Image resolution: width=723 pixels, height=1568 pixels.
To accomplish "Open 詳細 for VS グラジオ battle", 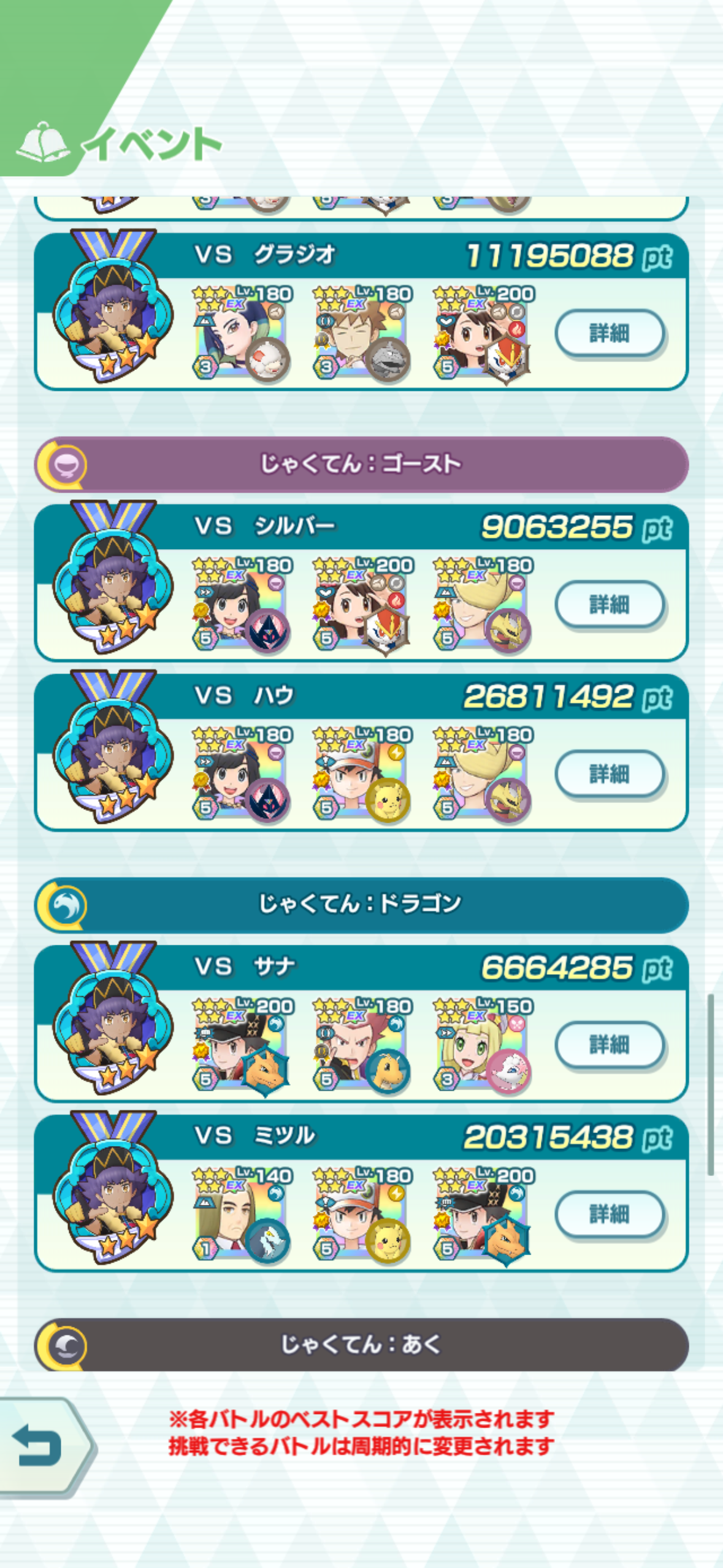I will coord(609,333).
